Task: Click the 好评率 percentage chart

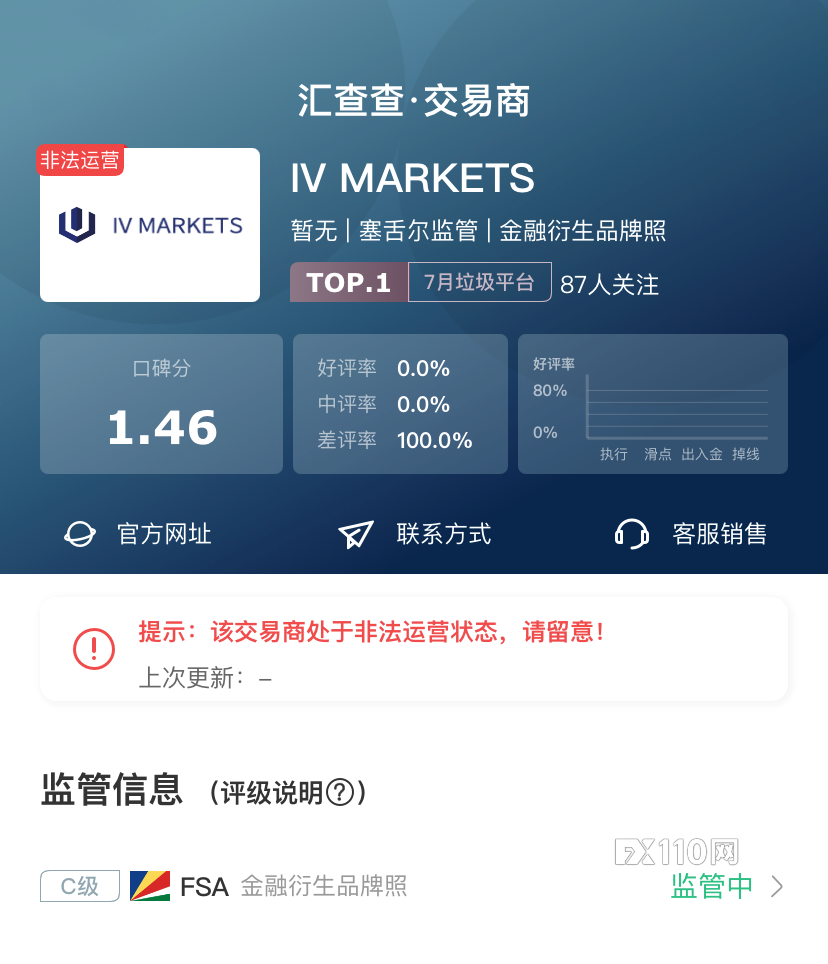Action: [652, 403]
